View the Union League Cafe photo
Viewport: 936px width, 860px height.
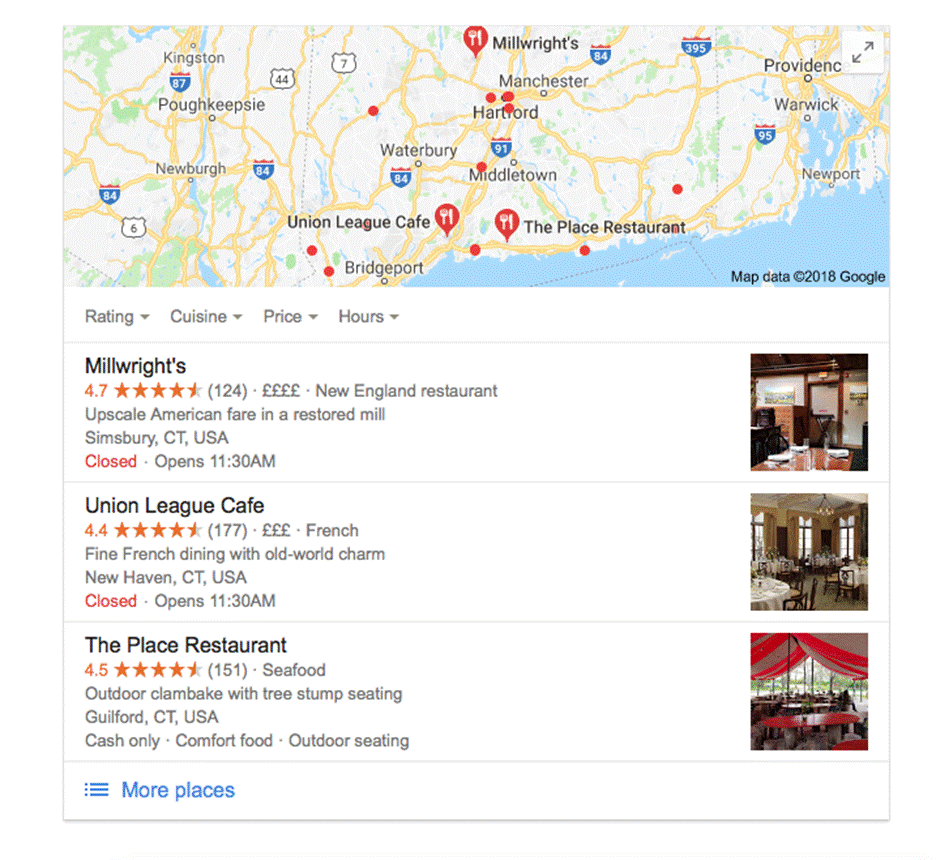pos(809,552)
